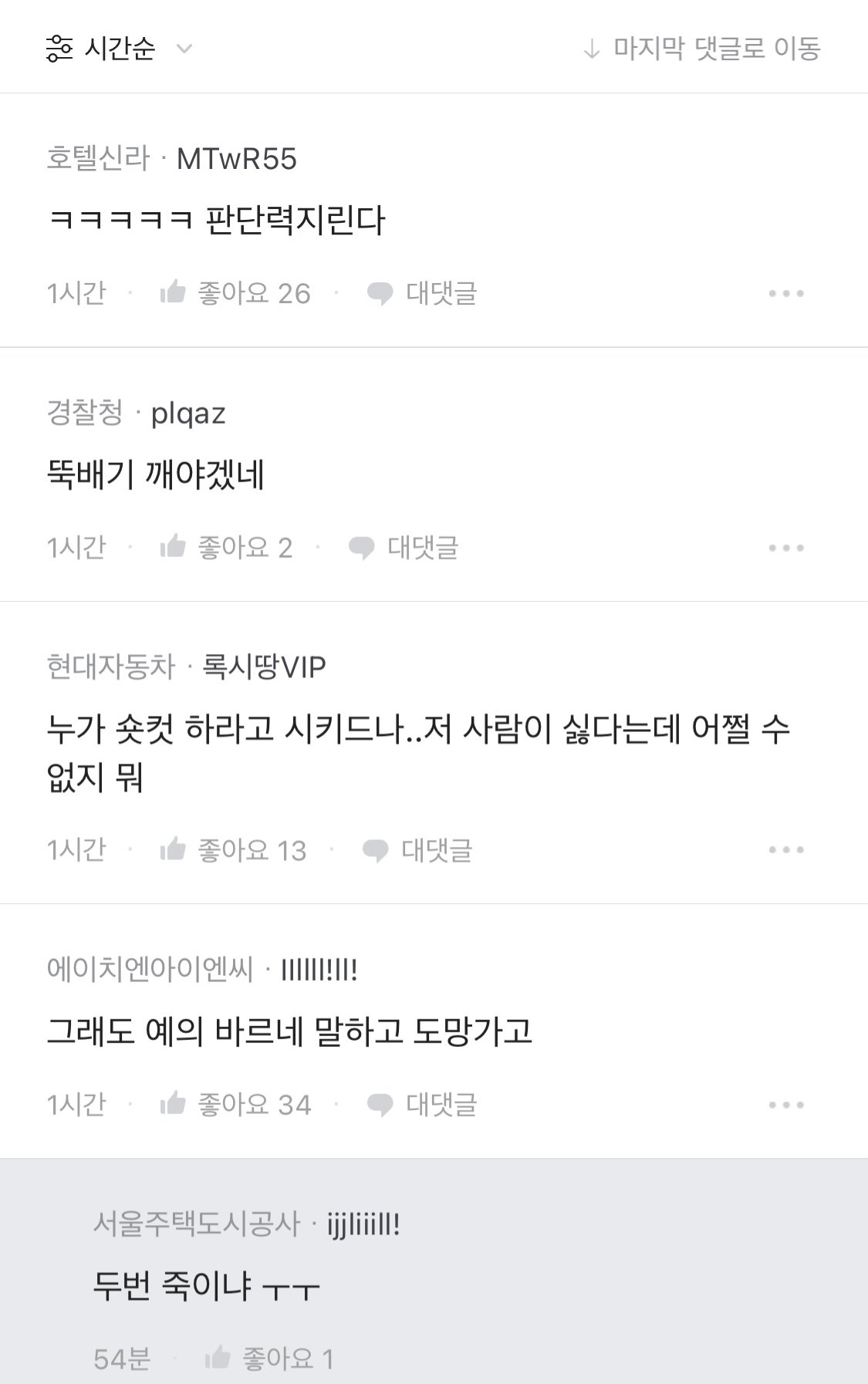
Task: Like the 서울주택도시공사 reply 두번 죽이냐
Action: click(269, 1359)
